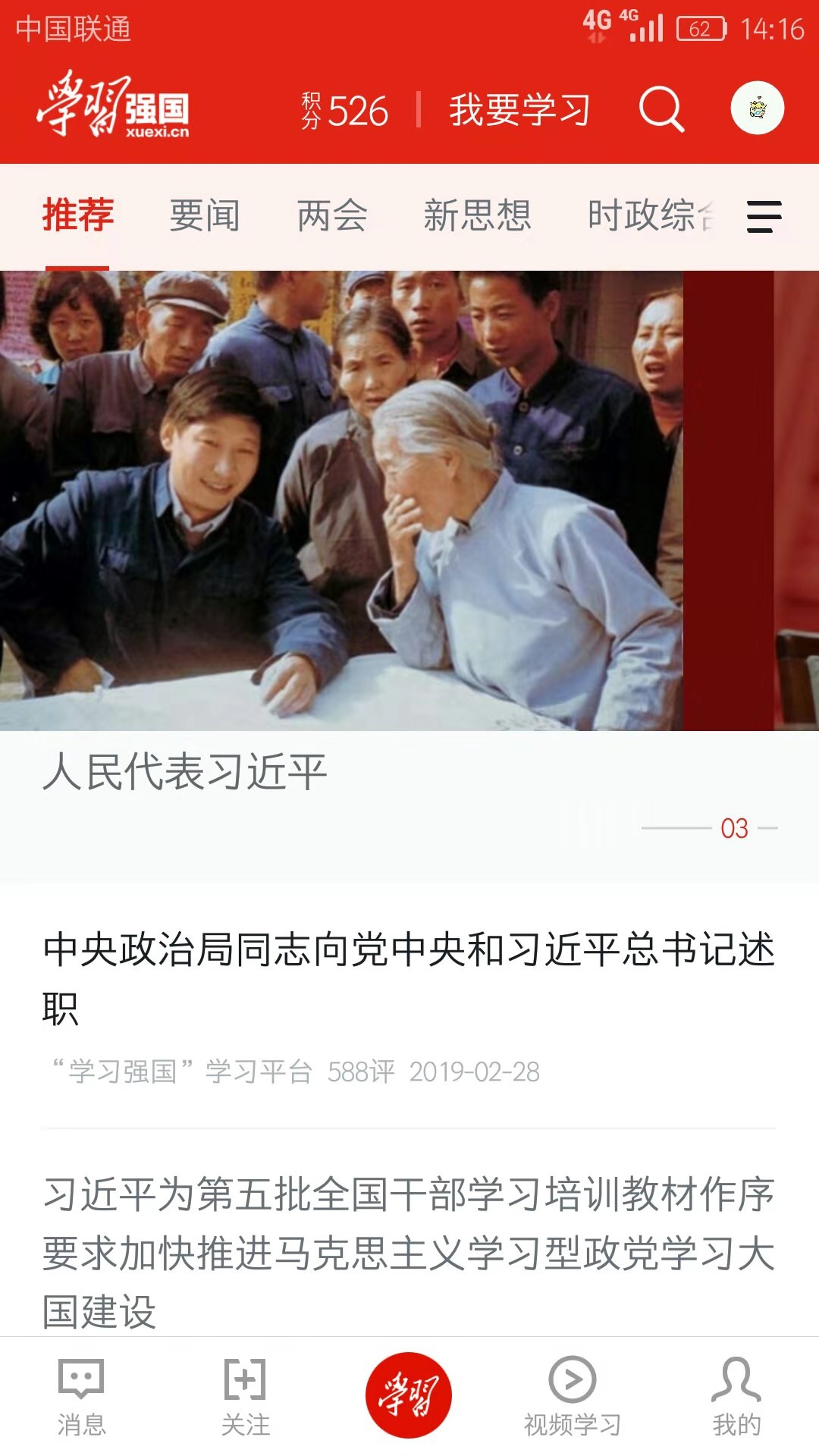The width and height of the screenshot is (819, 1456).
Task: View my 积分 526 points
Action: click(x=345, y=111)
